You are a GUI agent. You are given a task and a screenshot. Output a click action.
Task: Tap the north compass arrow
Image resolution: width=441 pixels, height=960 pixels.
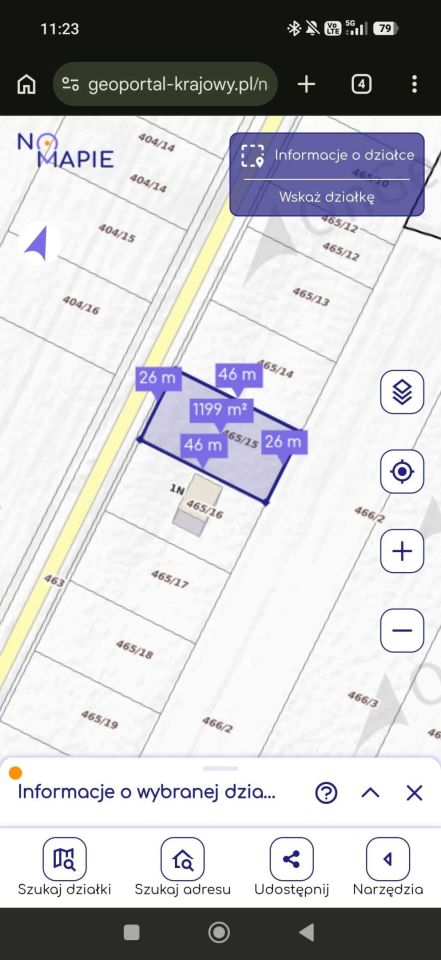tap(40, 244)
